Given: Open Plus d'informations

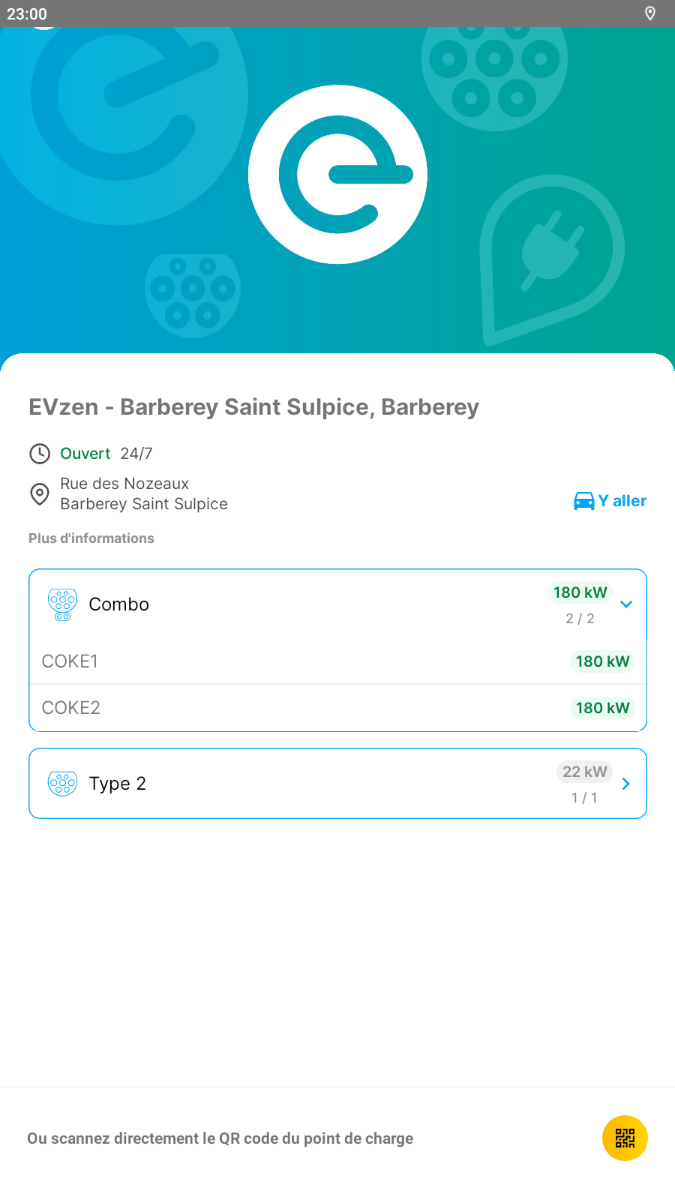Looking at the screenshot, I should 91,538.
